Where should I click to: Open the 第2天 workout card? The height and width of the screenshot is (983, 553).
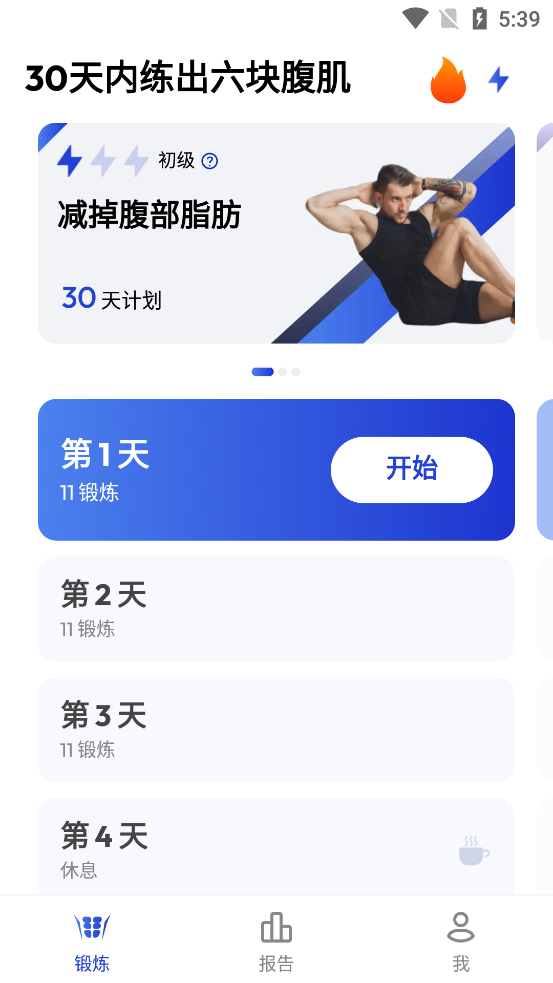[x=276, y=609]
